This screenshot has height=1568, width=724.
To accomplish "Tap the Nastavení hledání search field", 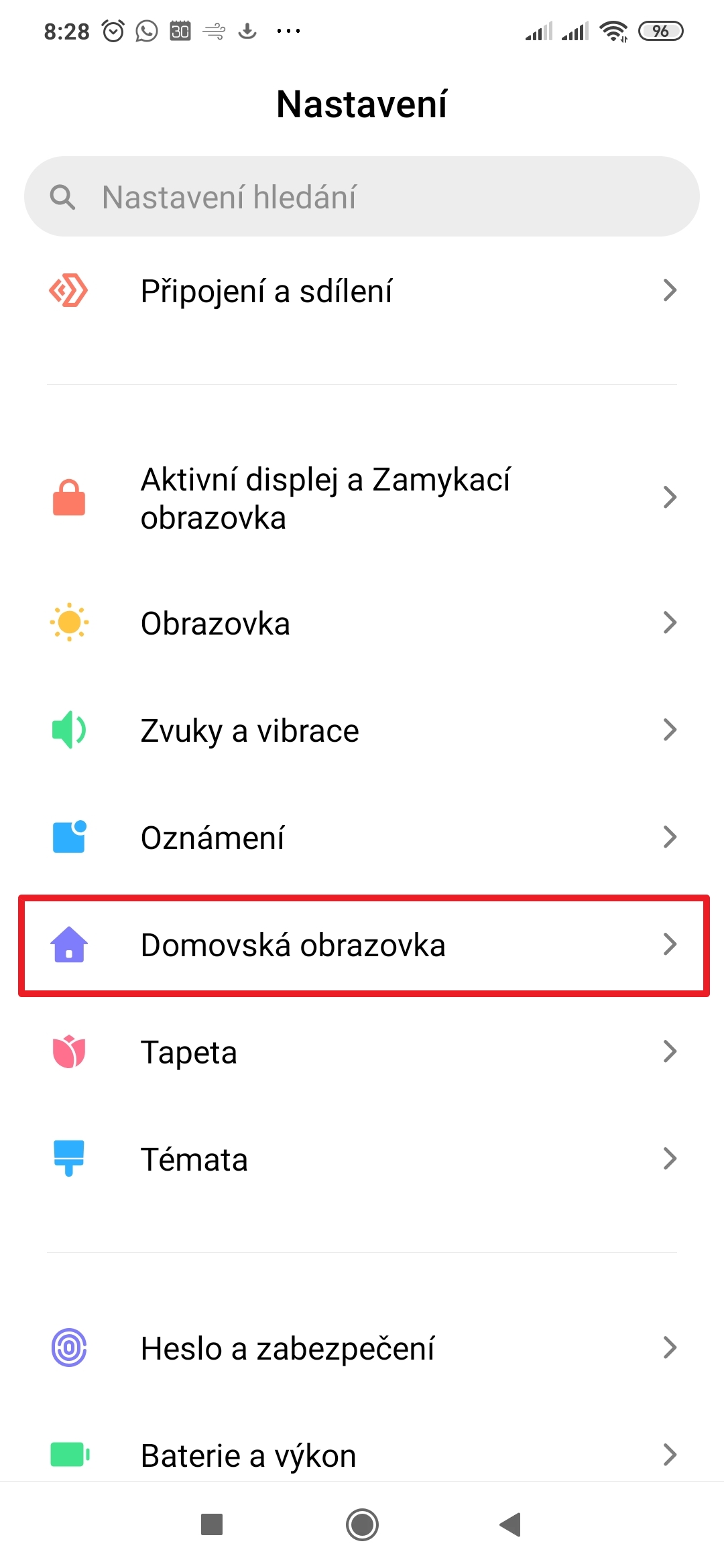I will 362,196.
